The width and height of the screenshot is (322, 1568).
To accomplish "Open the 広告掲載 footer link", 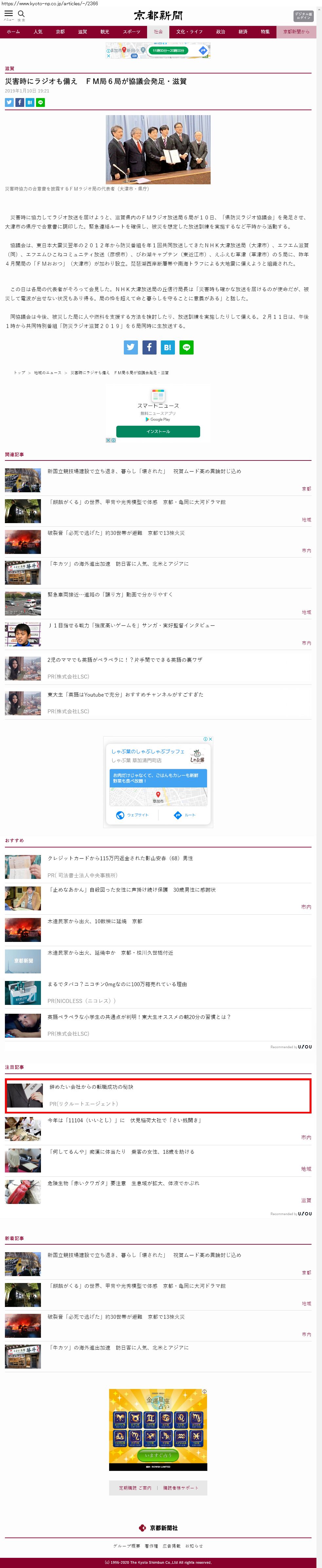I will pyautogui.click(x=171, y=1545).
